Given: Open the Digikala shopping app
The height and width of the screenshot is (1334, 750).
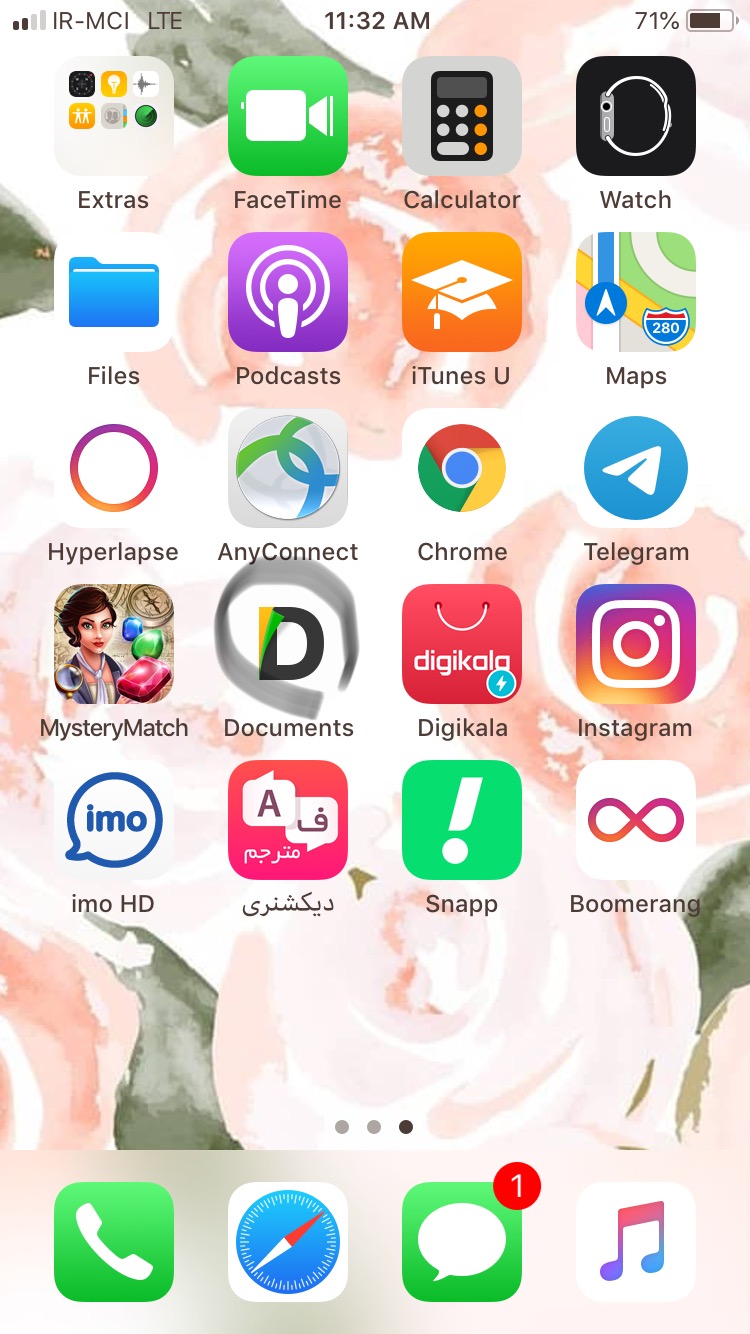Looking at the screenshot, I should pos(462,644).
